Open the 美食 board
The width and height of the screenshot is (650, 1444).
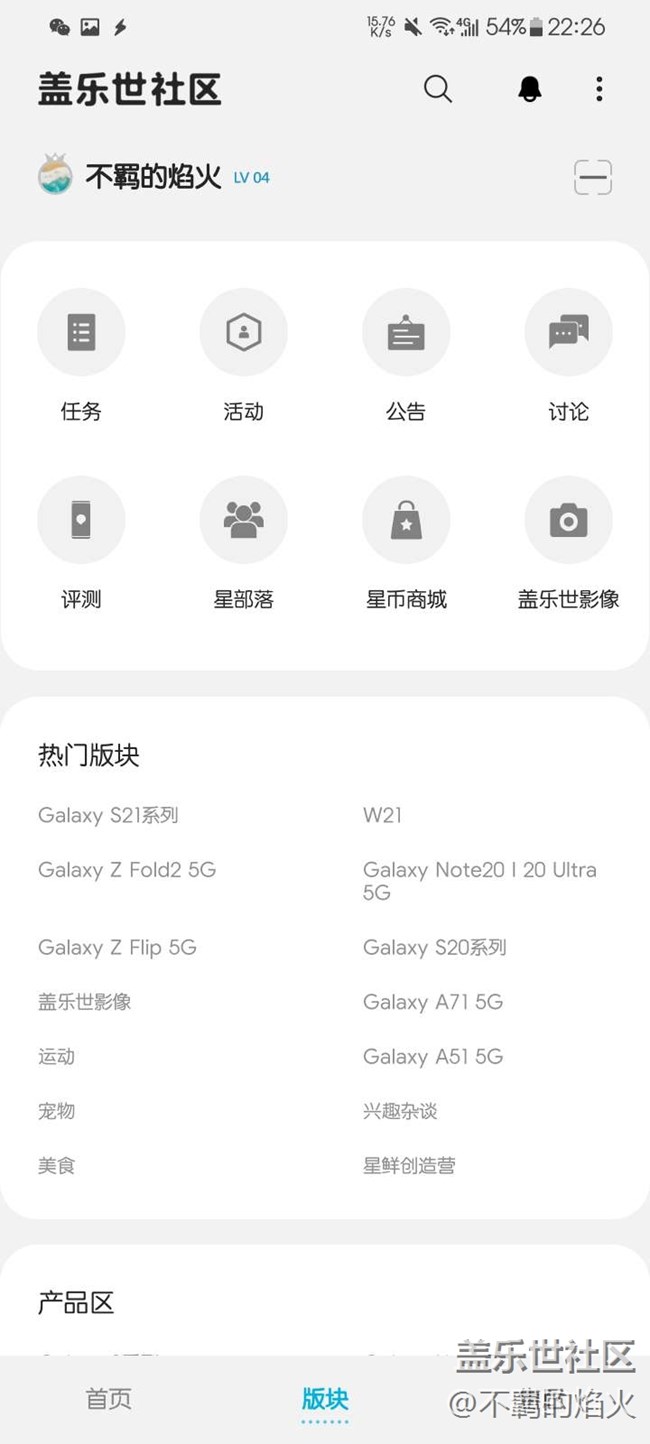(57, 1165)
